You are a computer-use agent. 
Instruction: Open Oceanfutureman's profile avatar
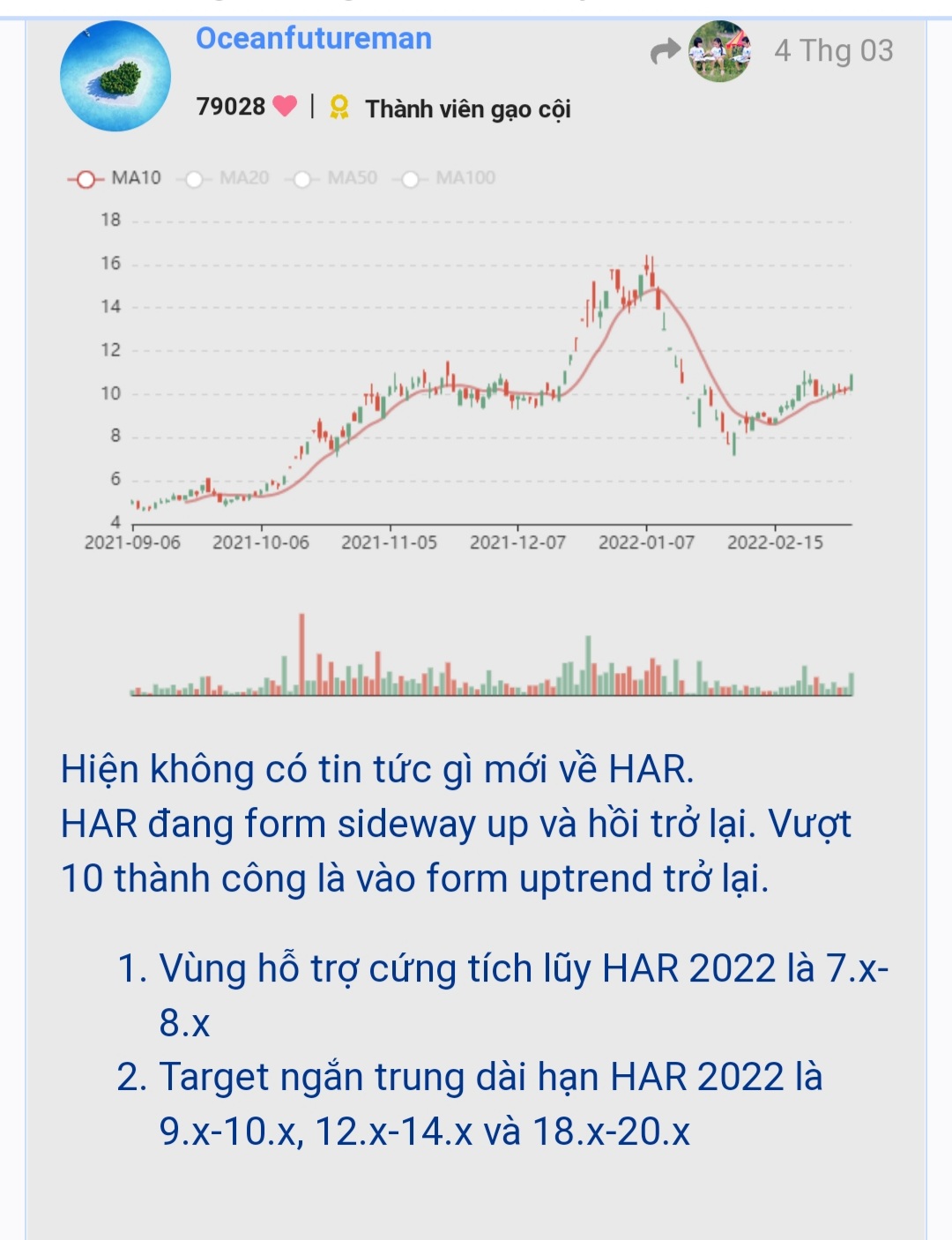(115, 77)
